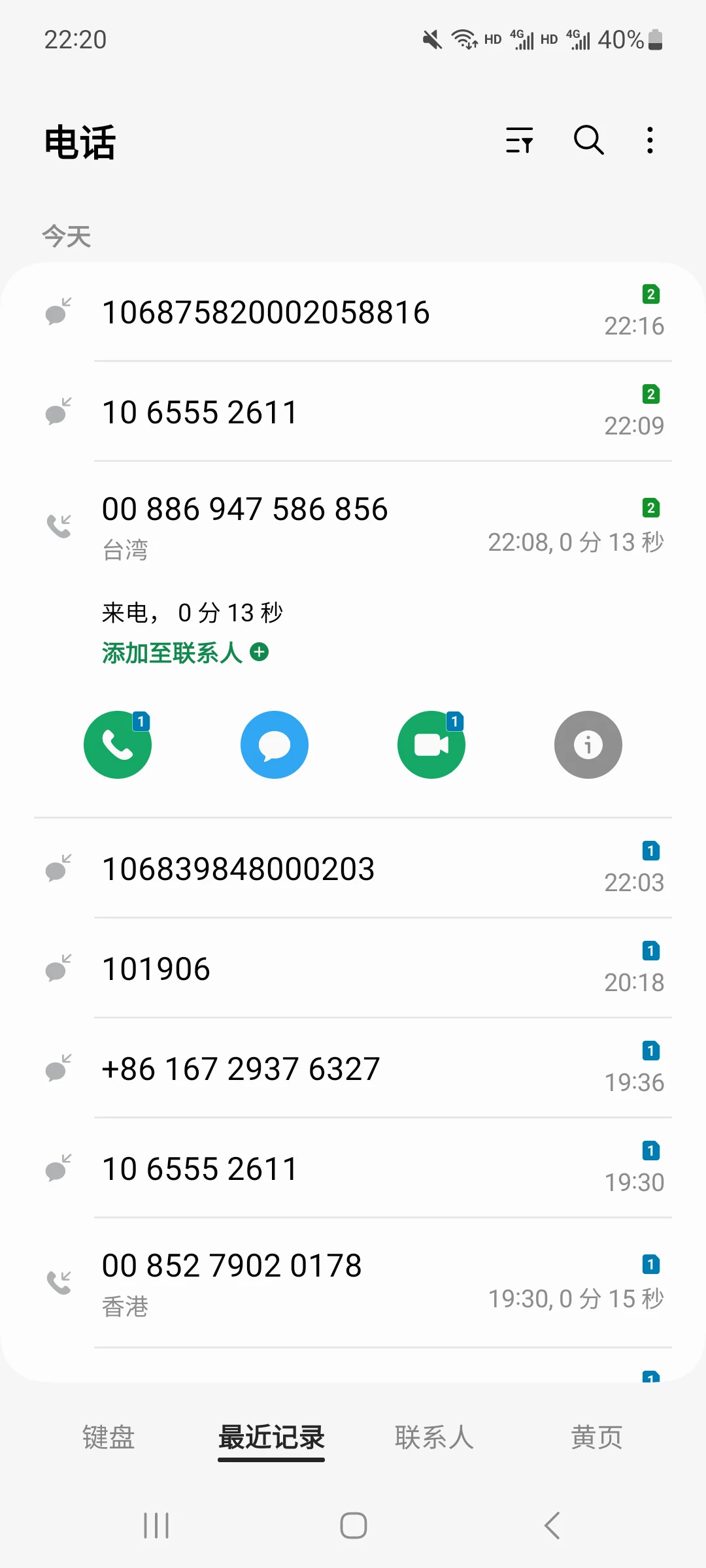Start a video call with the Taiwan number
Viewport: 706px width, 1568px height.
[x=431, y=744]
